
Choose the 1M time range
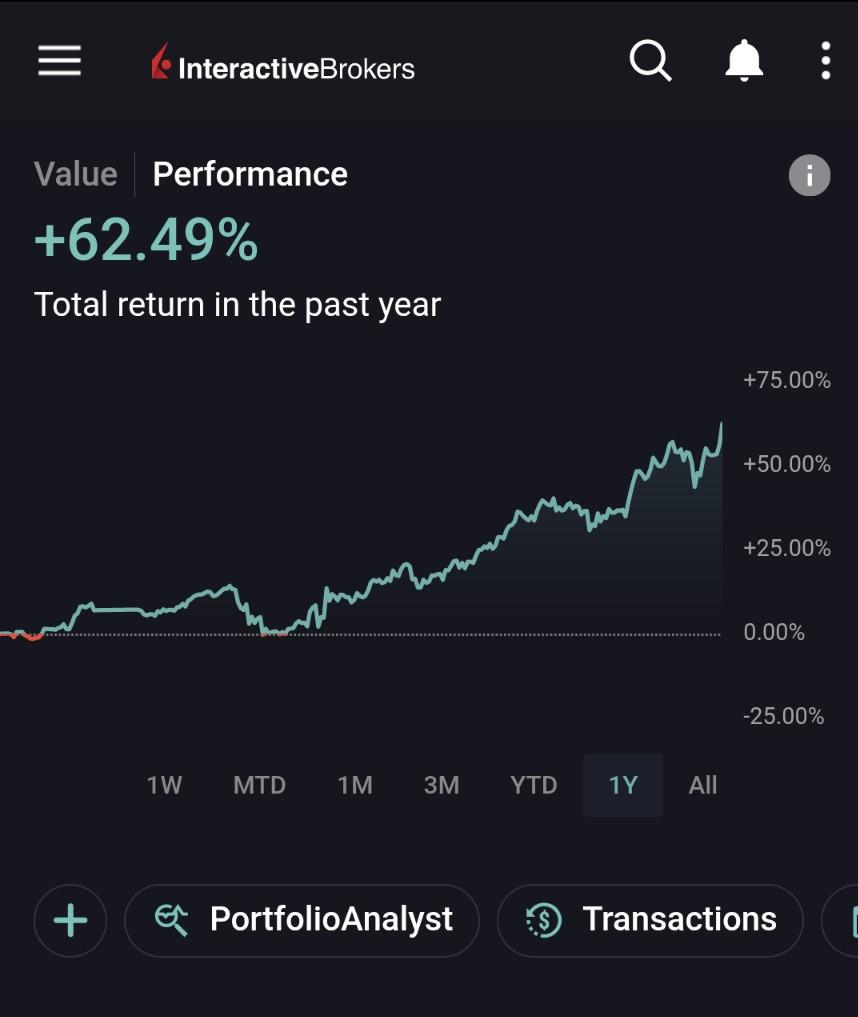[x=355, y=785]
